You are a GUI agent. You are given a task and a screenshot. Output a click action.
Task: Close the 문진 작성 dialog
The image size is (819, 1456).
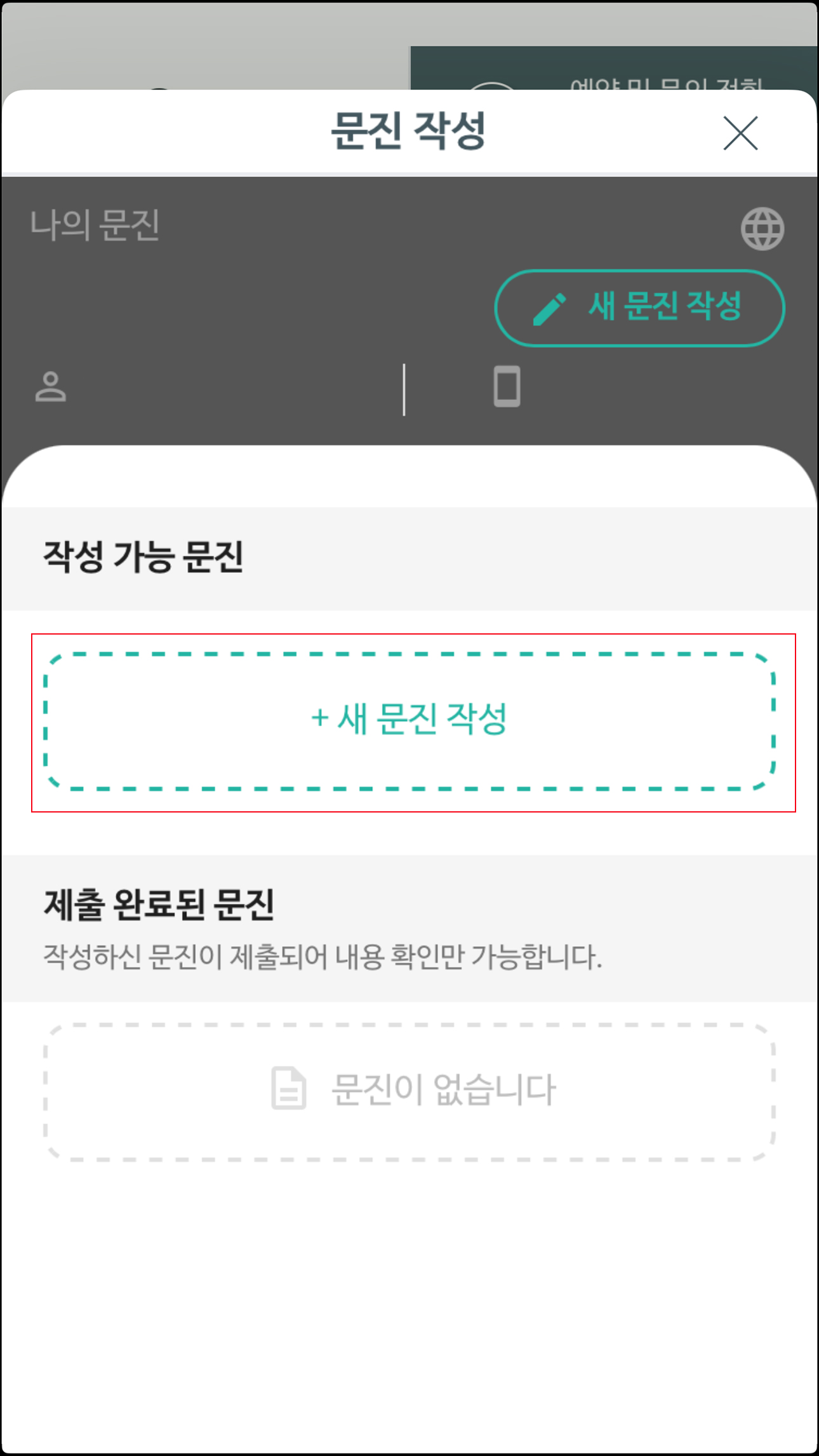740,133
